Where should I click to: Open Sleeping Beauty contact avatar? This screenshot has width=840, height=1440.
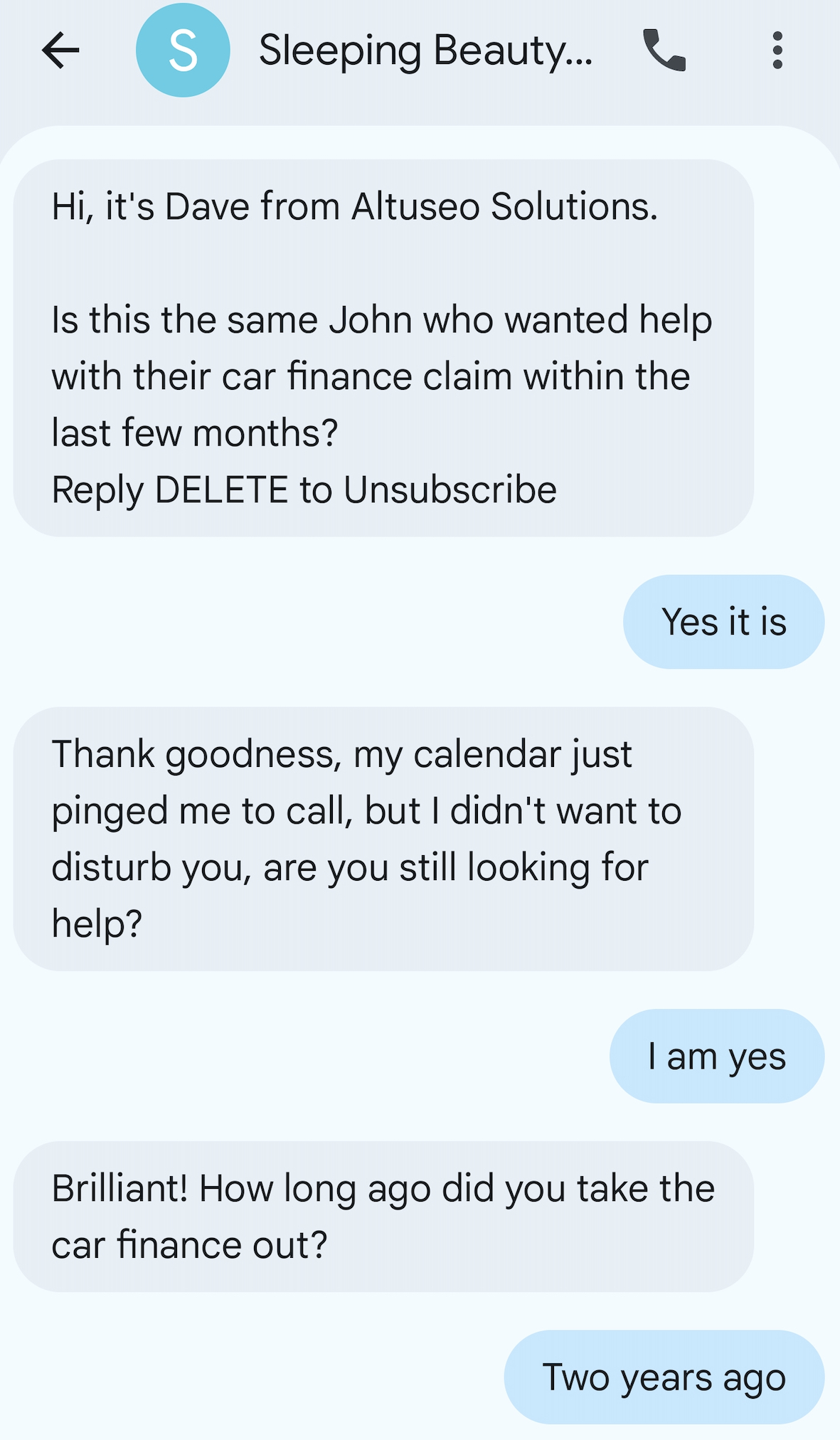point(183,51)
